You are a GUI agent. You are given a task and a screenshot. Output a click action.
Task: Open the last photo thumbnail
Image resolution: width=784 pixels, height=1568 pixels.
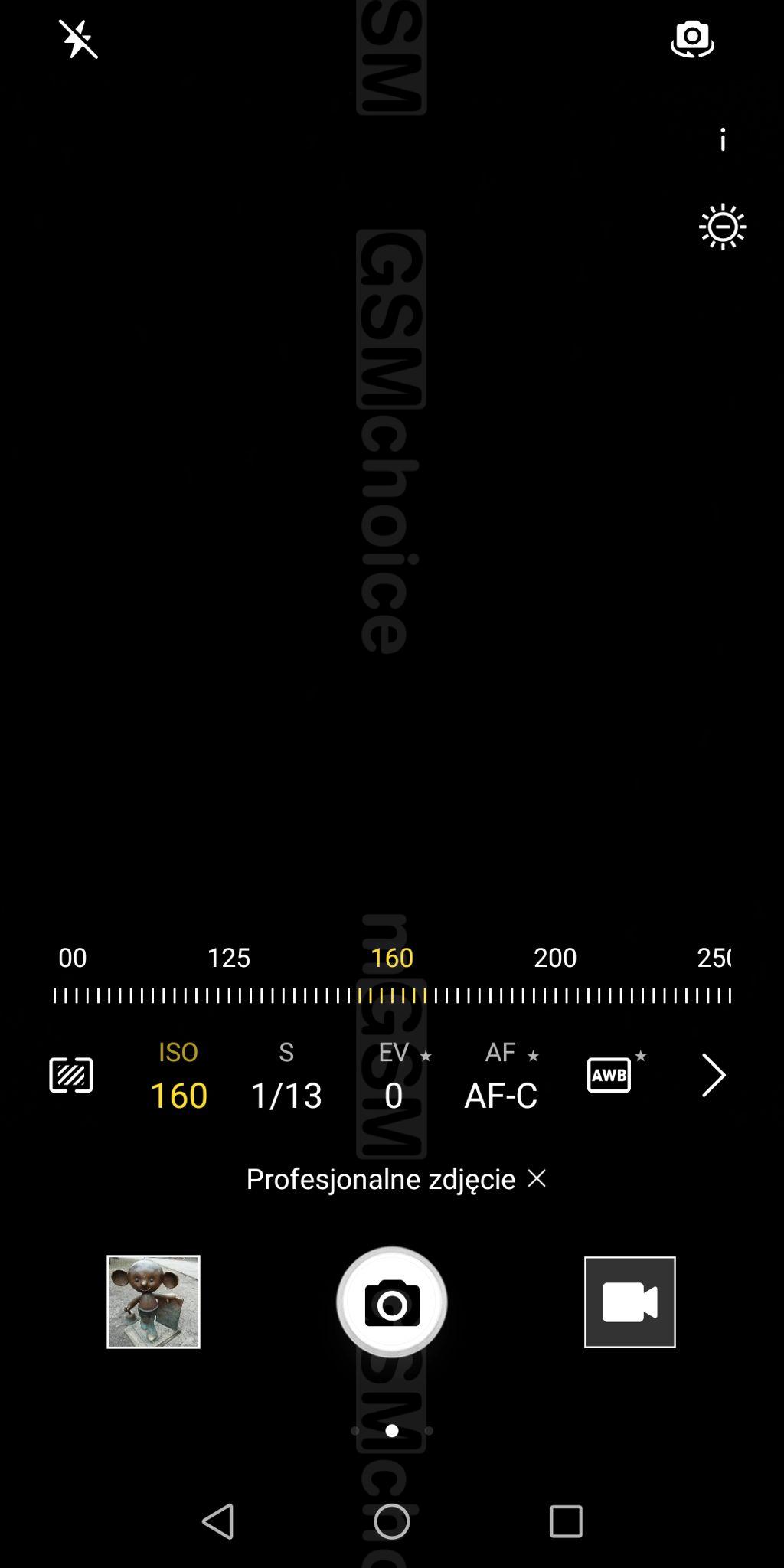point(153,1302)
